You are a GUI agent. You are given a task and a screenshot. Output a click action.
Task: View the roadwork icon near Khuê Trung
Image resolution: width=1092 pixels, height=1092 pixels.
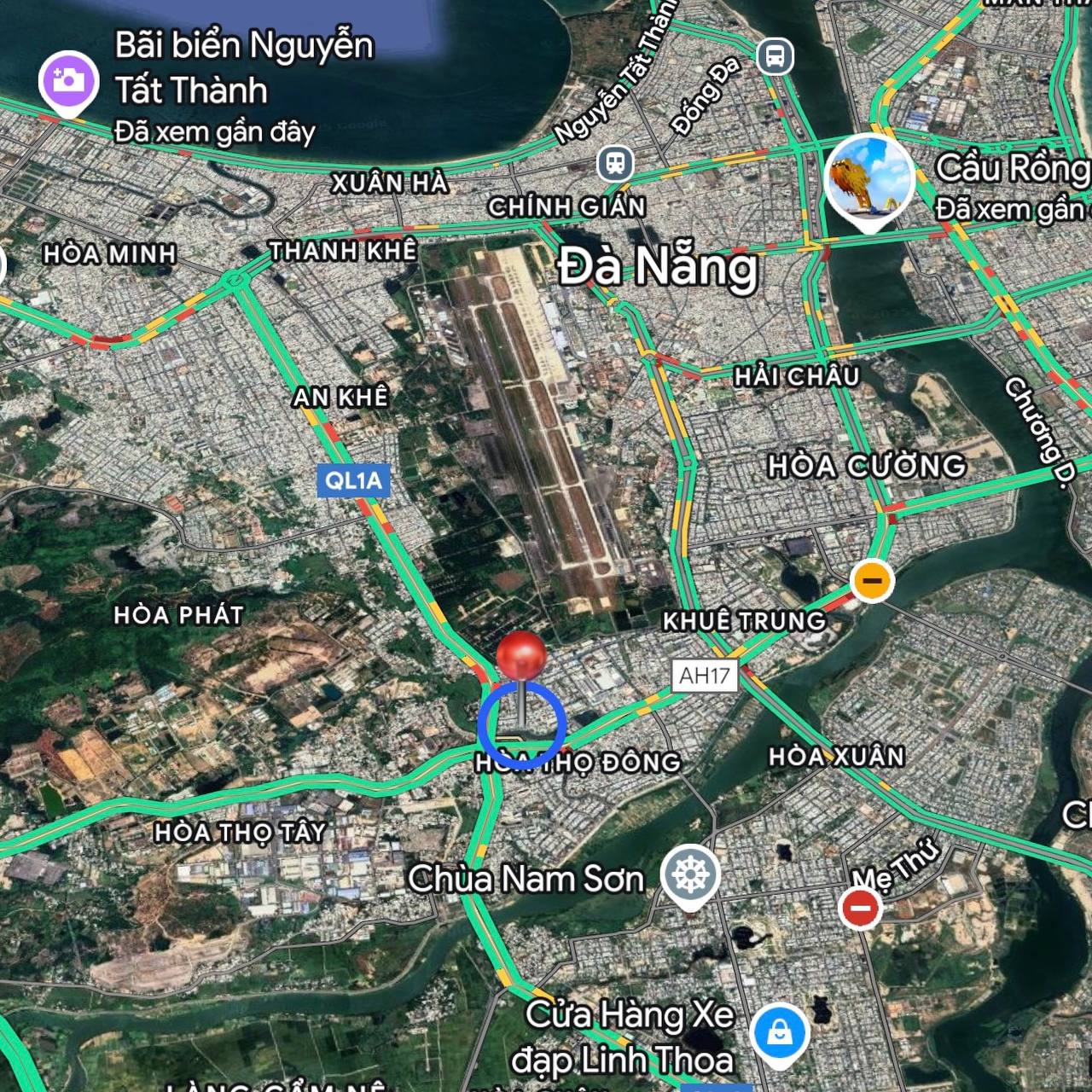point(871,582)
